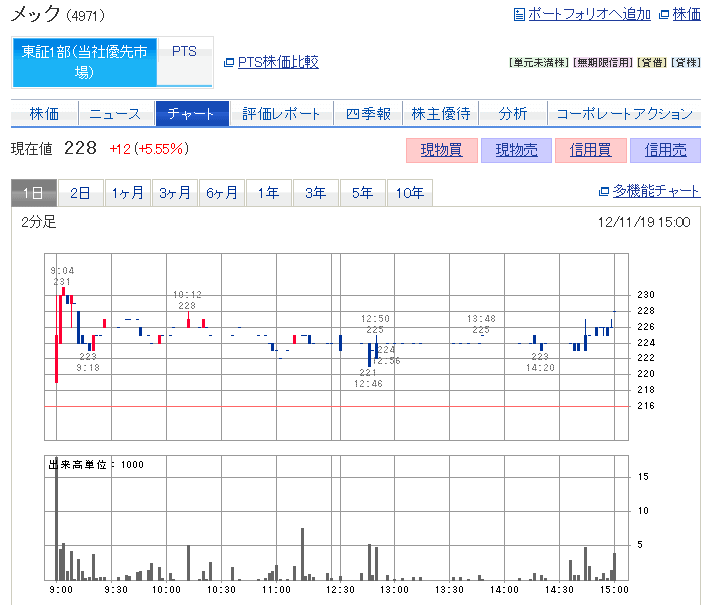
Task: Open PTS株価比較 link
Action: coord(277,62)
